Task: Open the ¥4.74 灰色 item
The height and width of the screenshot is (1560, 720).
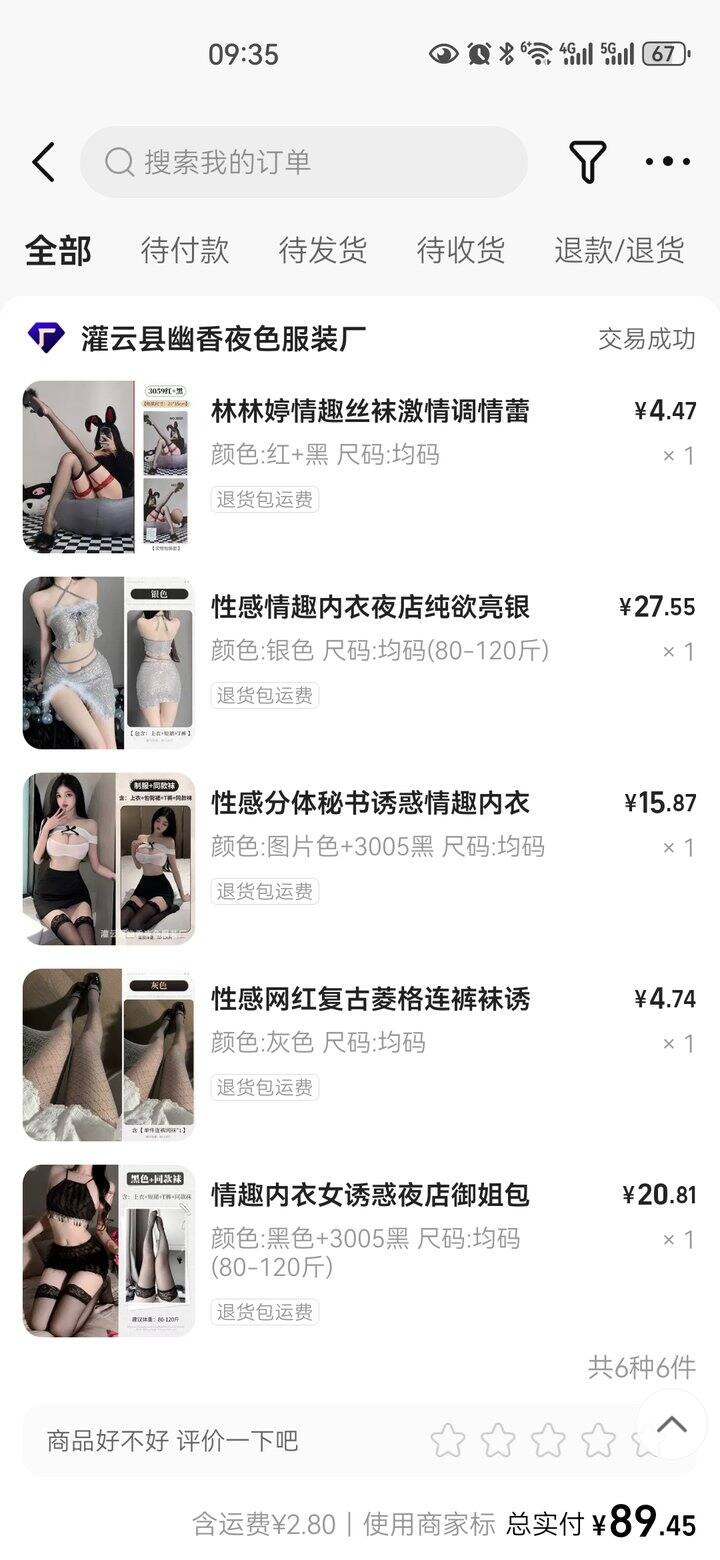Action: (x=360, y=1054)
